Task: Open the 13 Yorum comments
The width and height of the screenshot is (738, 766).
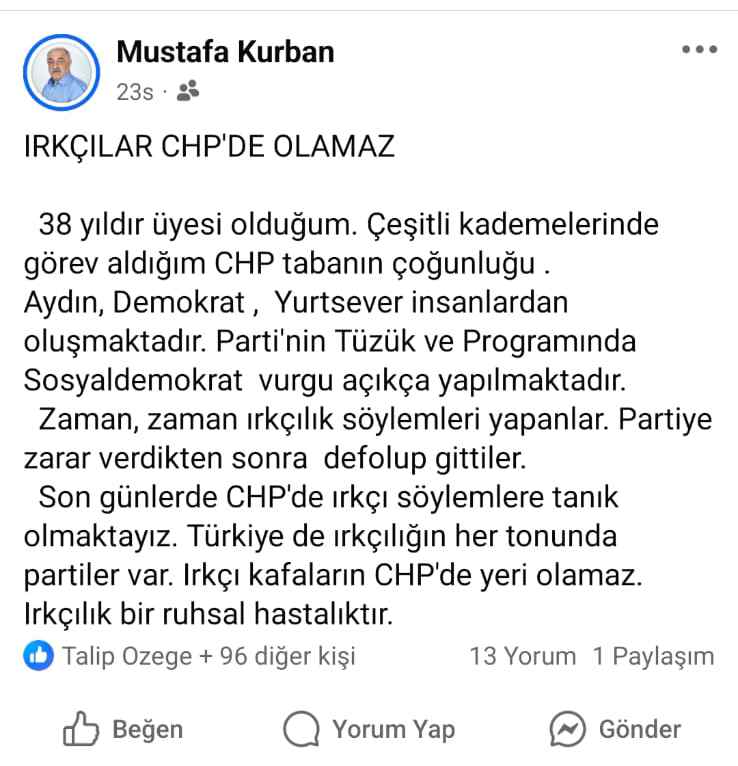Action: (x=522, y=656)
